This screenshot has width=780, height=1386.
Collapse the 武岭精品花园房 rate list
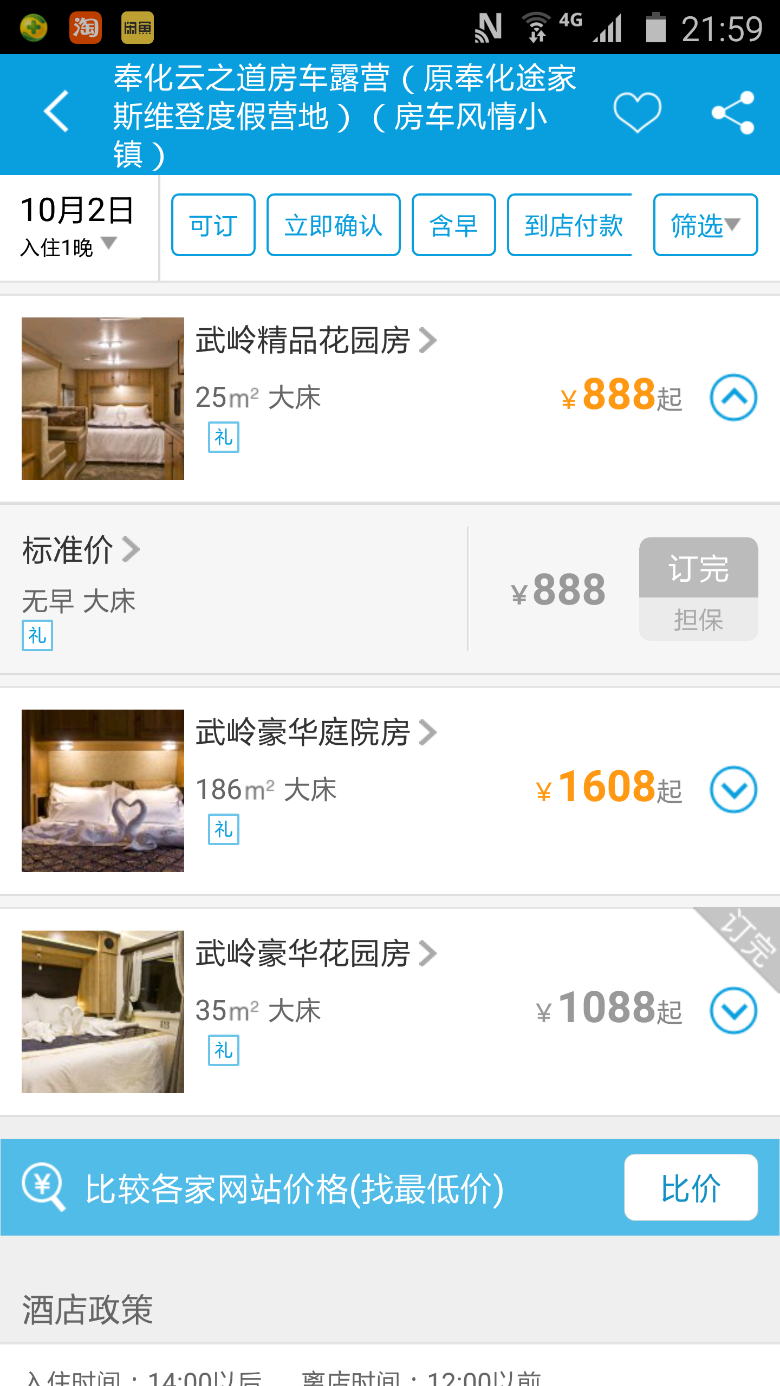[x=734, y=398]
